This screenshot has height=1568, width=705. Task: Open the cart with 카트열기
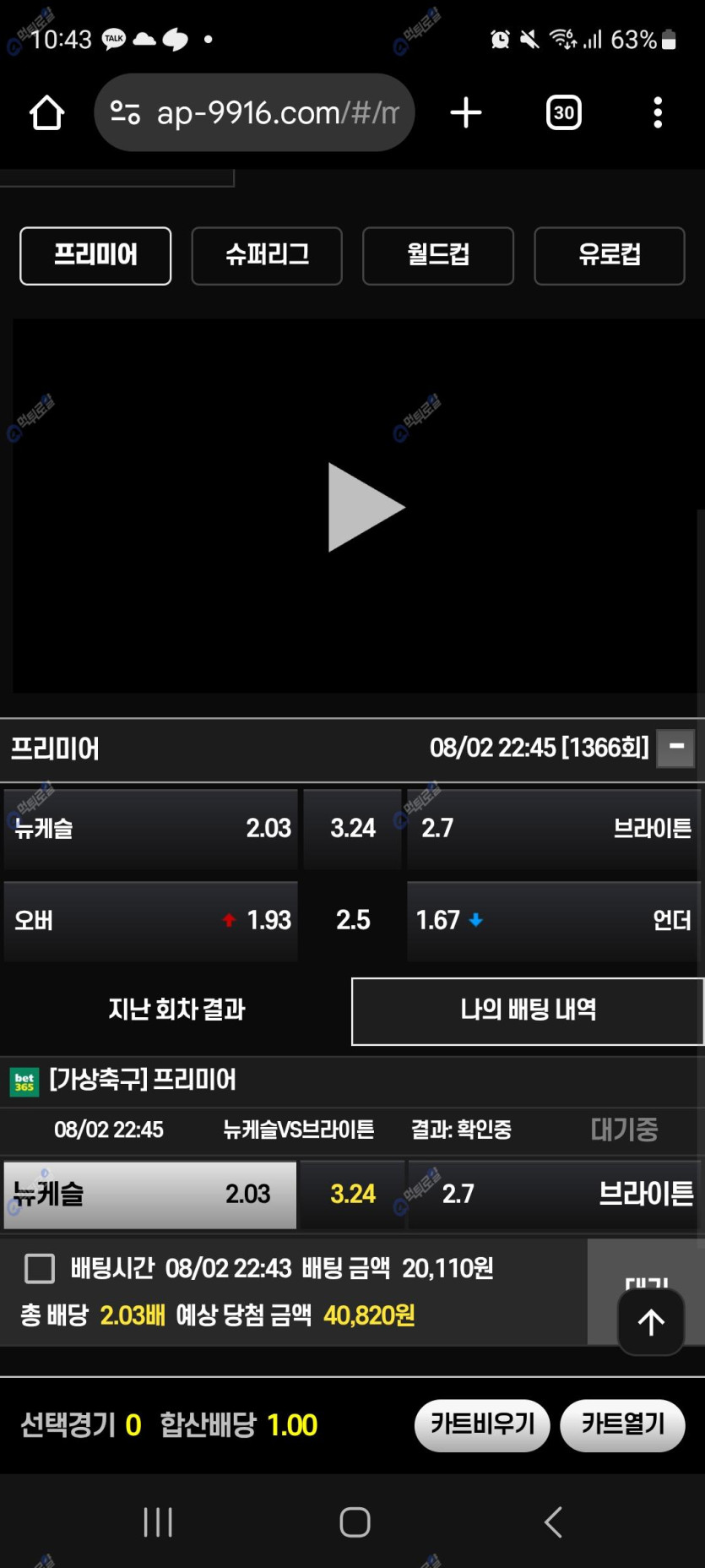[622, 1424]
